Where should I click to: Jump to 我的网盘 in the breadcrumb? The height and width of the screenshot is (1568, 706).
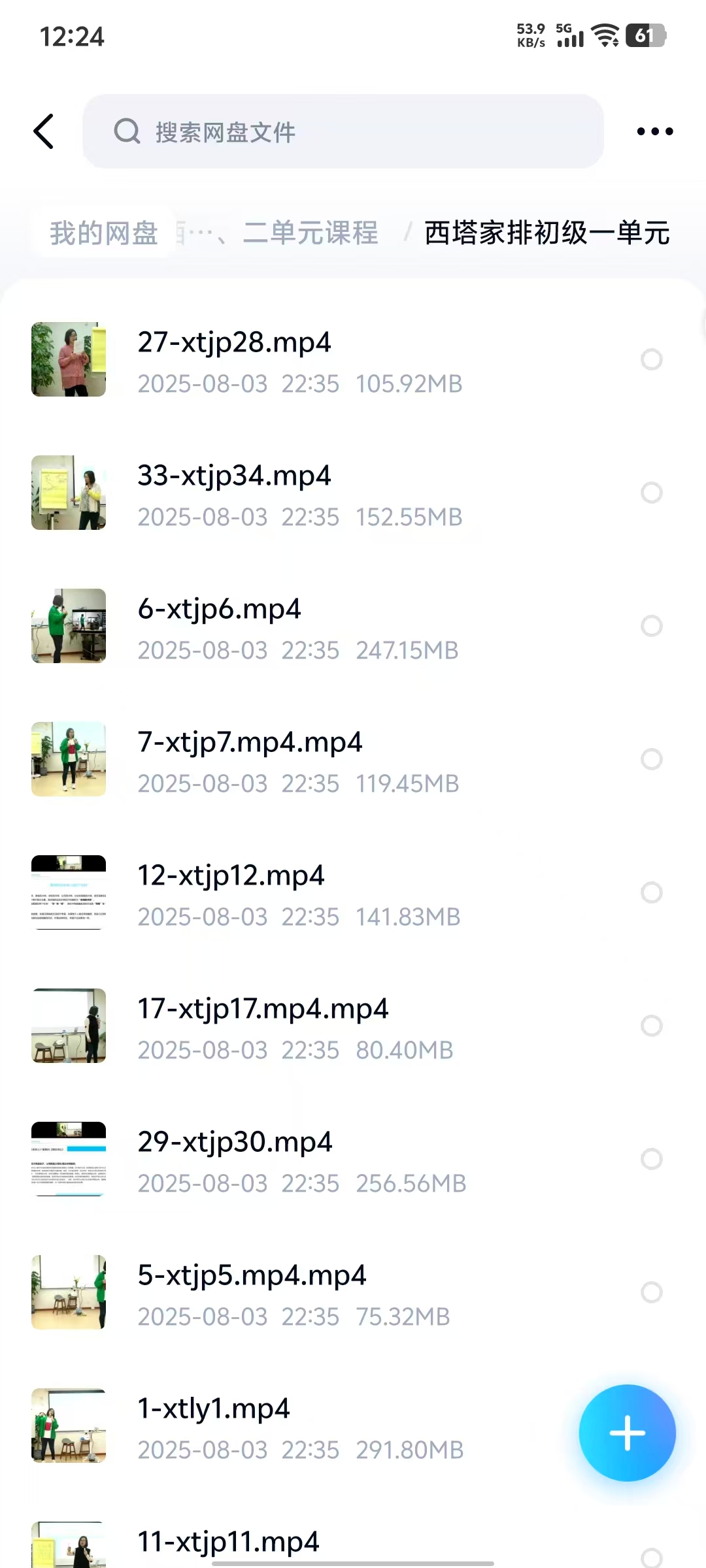click(x=104, y=233)
